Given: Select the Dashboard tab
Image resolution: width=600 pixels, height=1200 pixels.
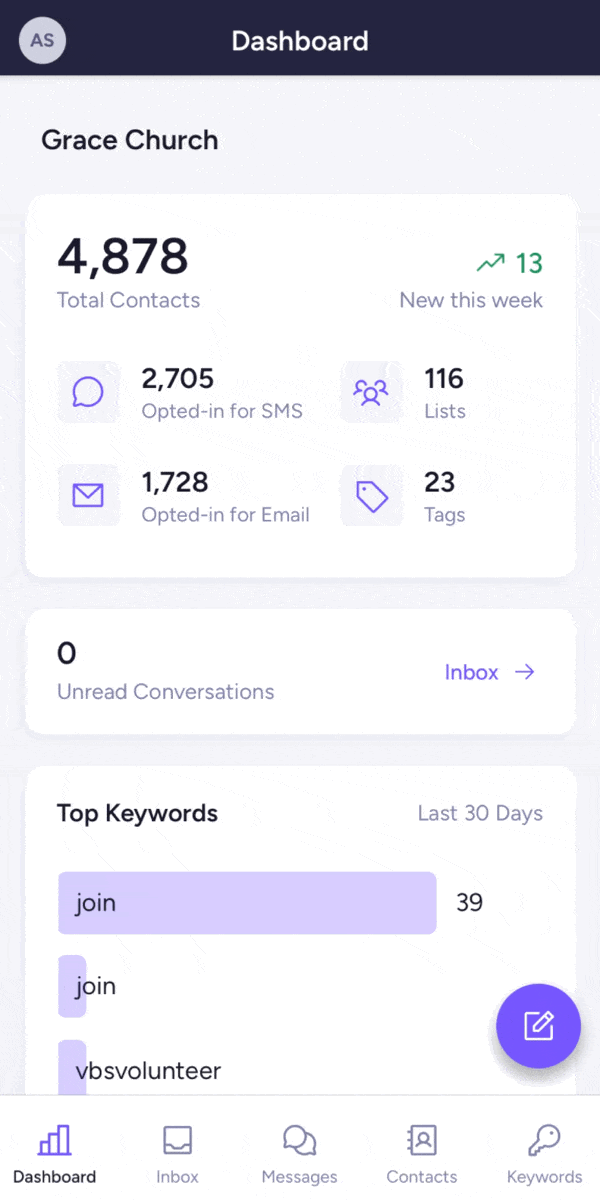Looking at the screenshot, I should point(55,1153).
